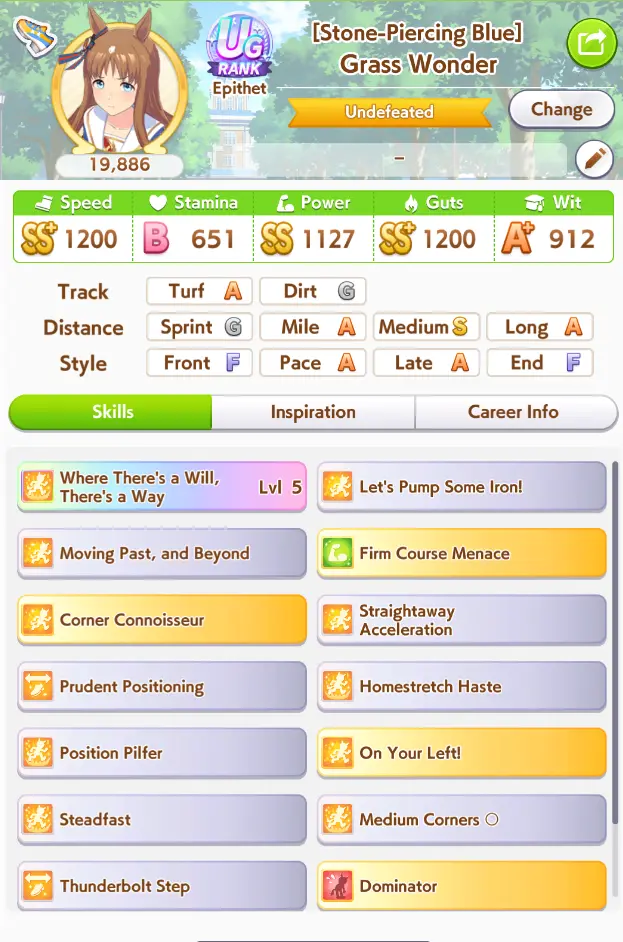Open the Corner Connoisseur skill
Screen dimensions: 623x942
pyautogui.click(x=162, y=620)
